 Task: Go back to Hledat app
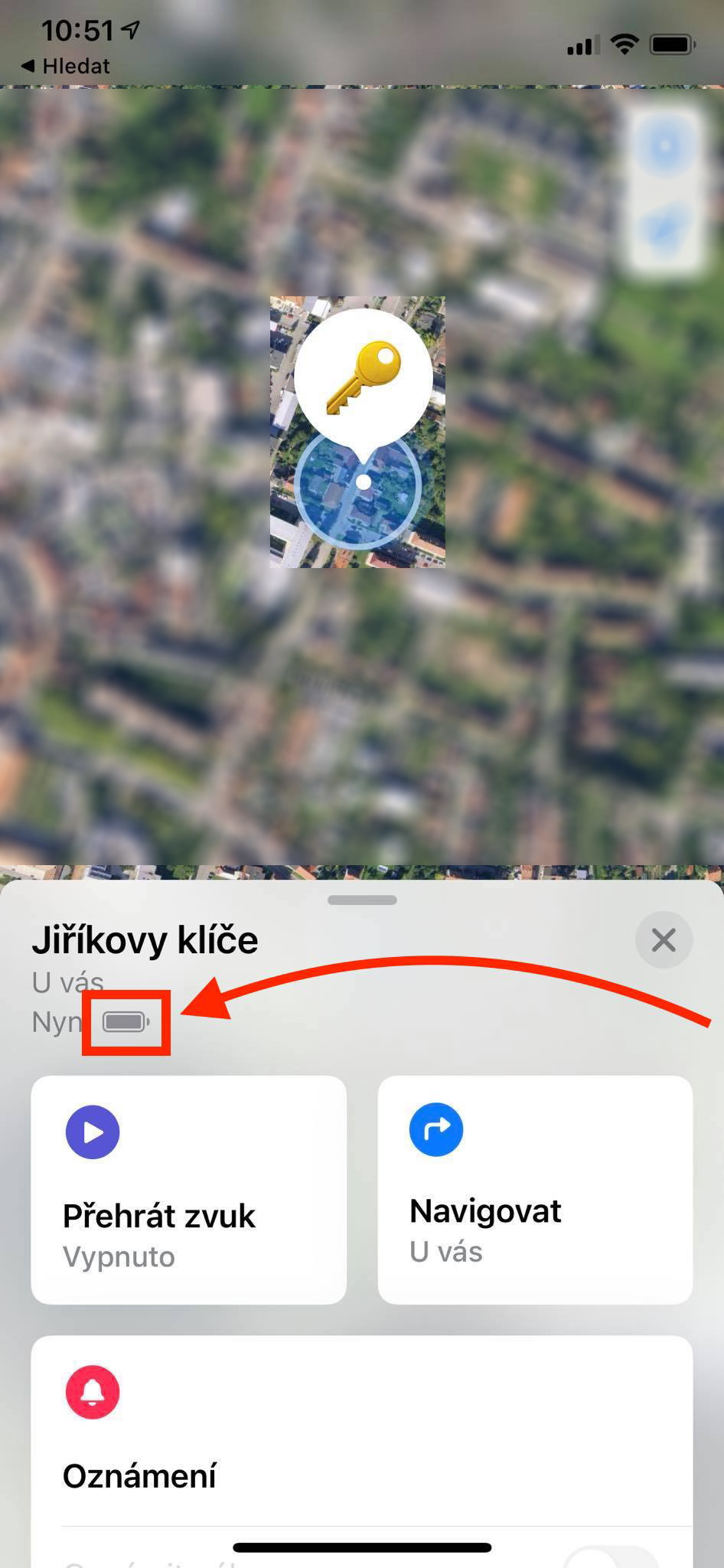click(66, 66)
